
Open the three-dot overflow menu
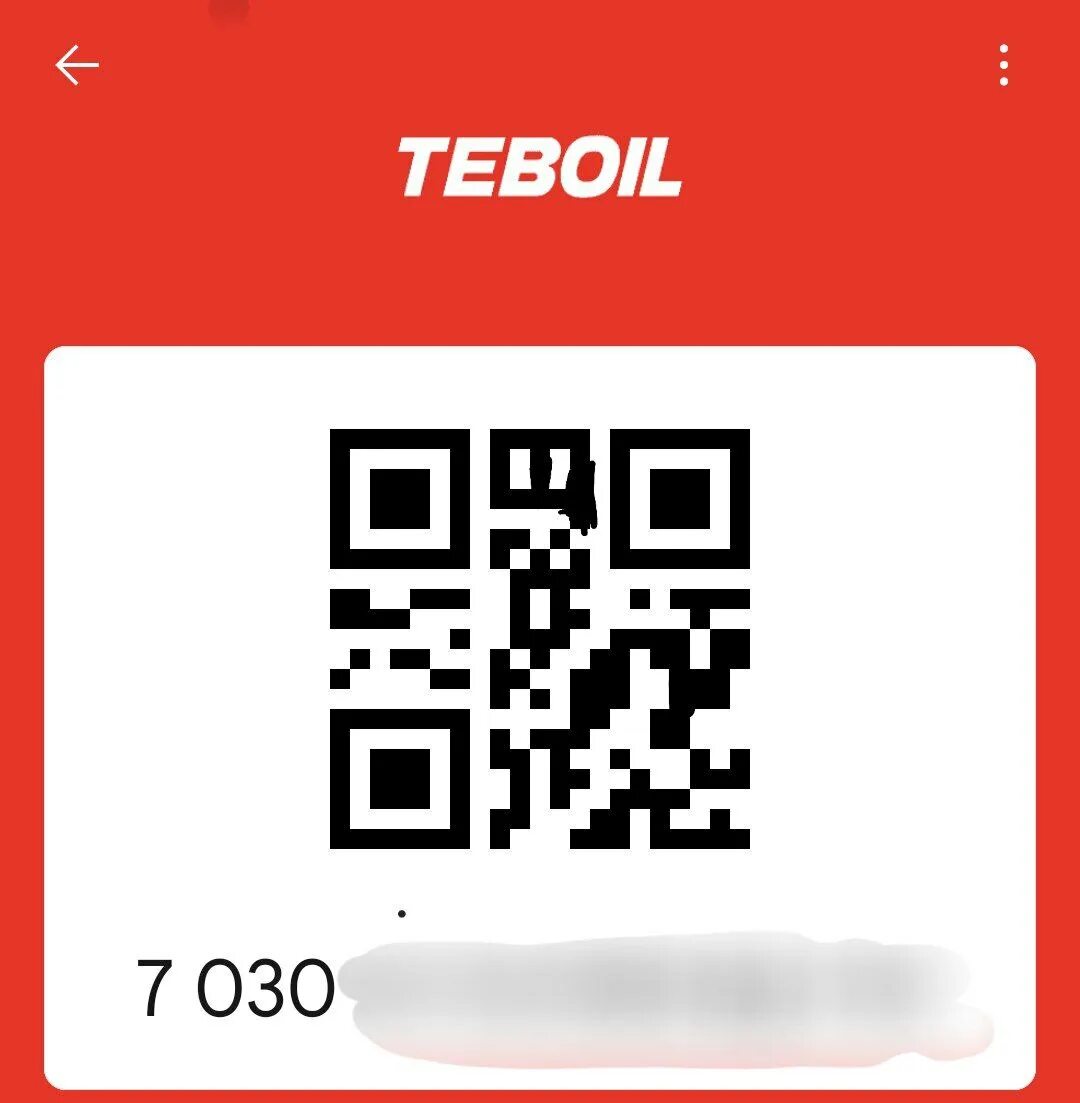pos(1003,66)
